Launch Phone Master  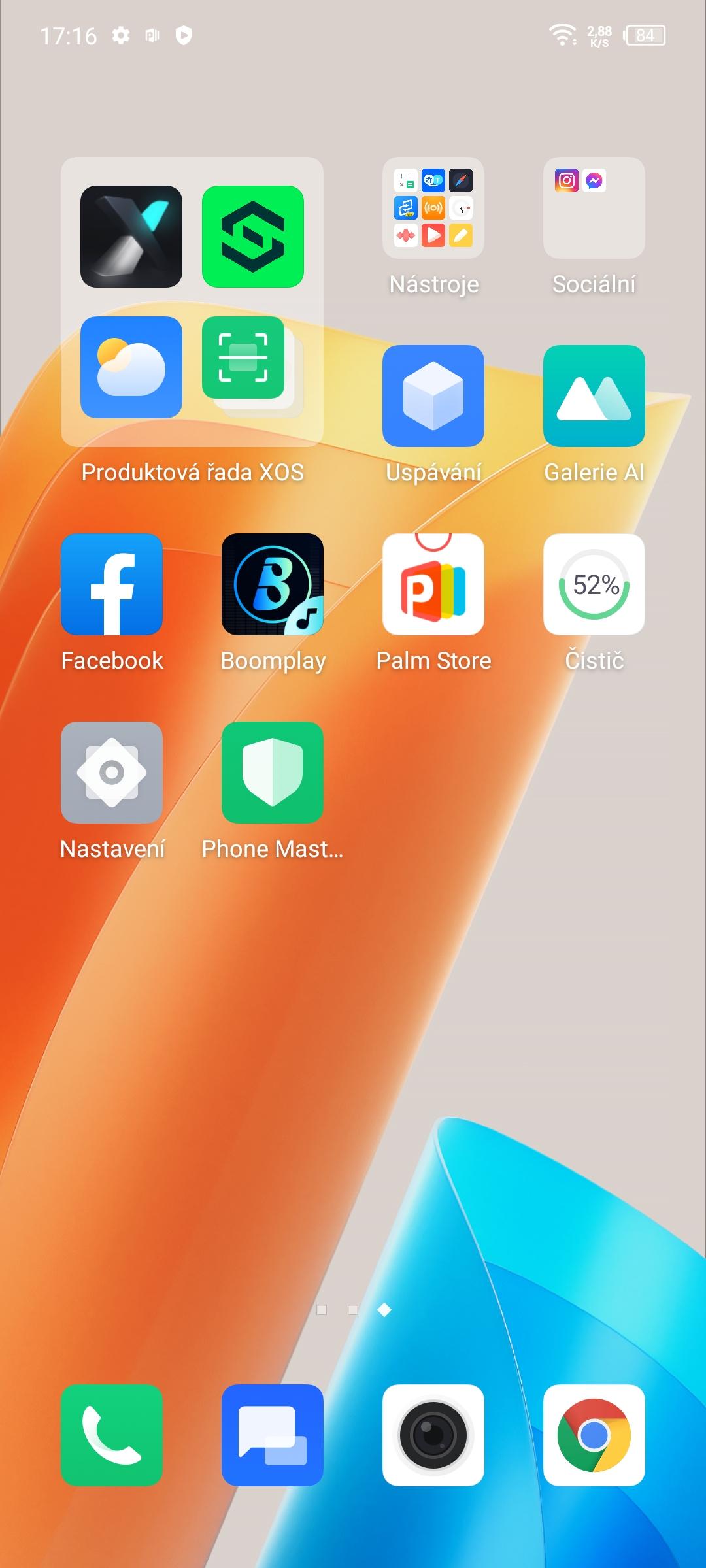pyautogui.click(x=273, y=773)
